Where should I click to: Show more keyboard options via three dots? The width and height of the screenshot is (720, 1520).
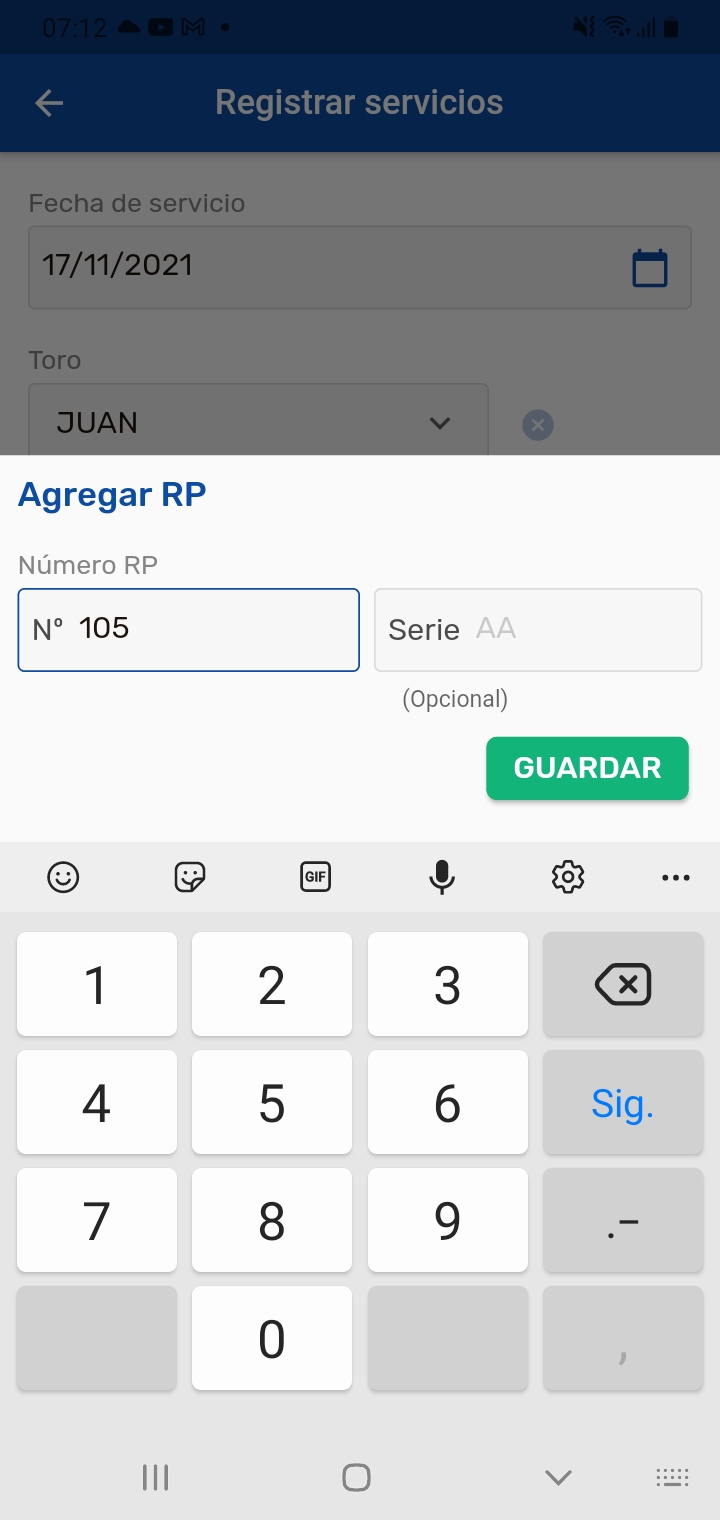[x=676, y=877]
